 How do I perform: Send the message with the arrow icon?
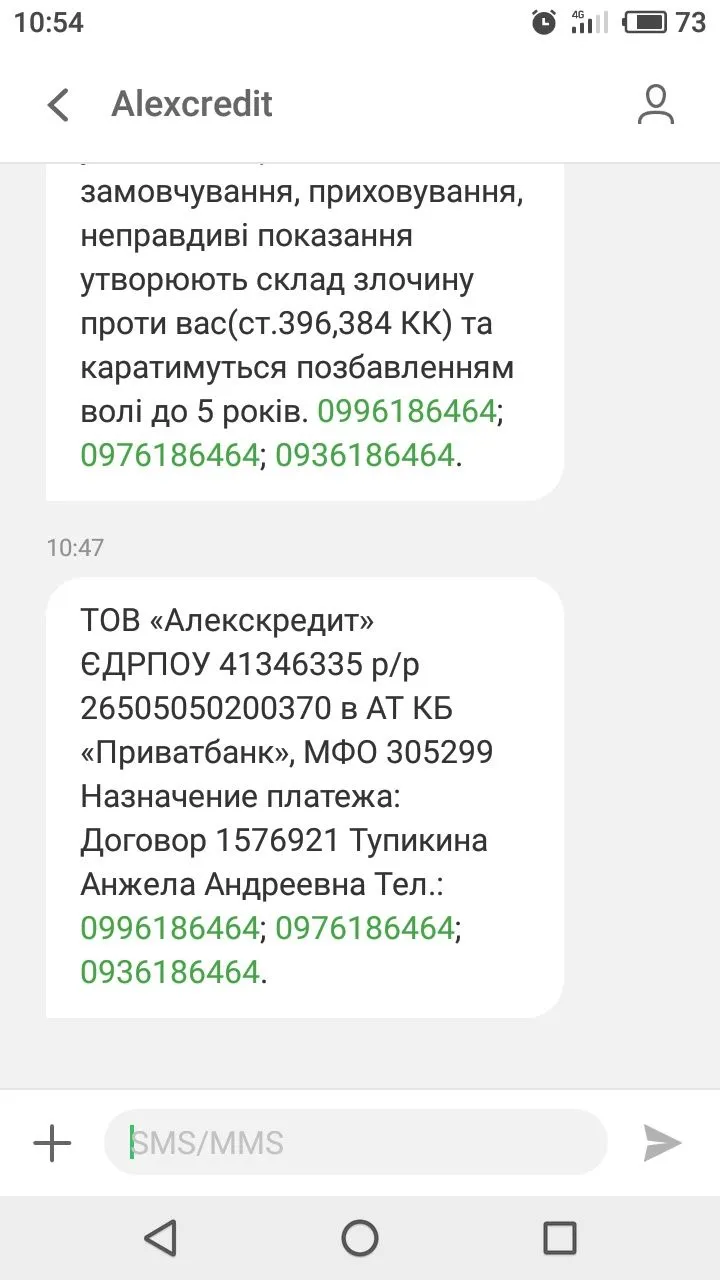pyautogui.click(x=662, y=1142)
